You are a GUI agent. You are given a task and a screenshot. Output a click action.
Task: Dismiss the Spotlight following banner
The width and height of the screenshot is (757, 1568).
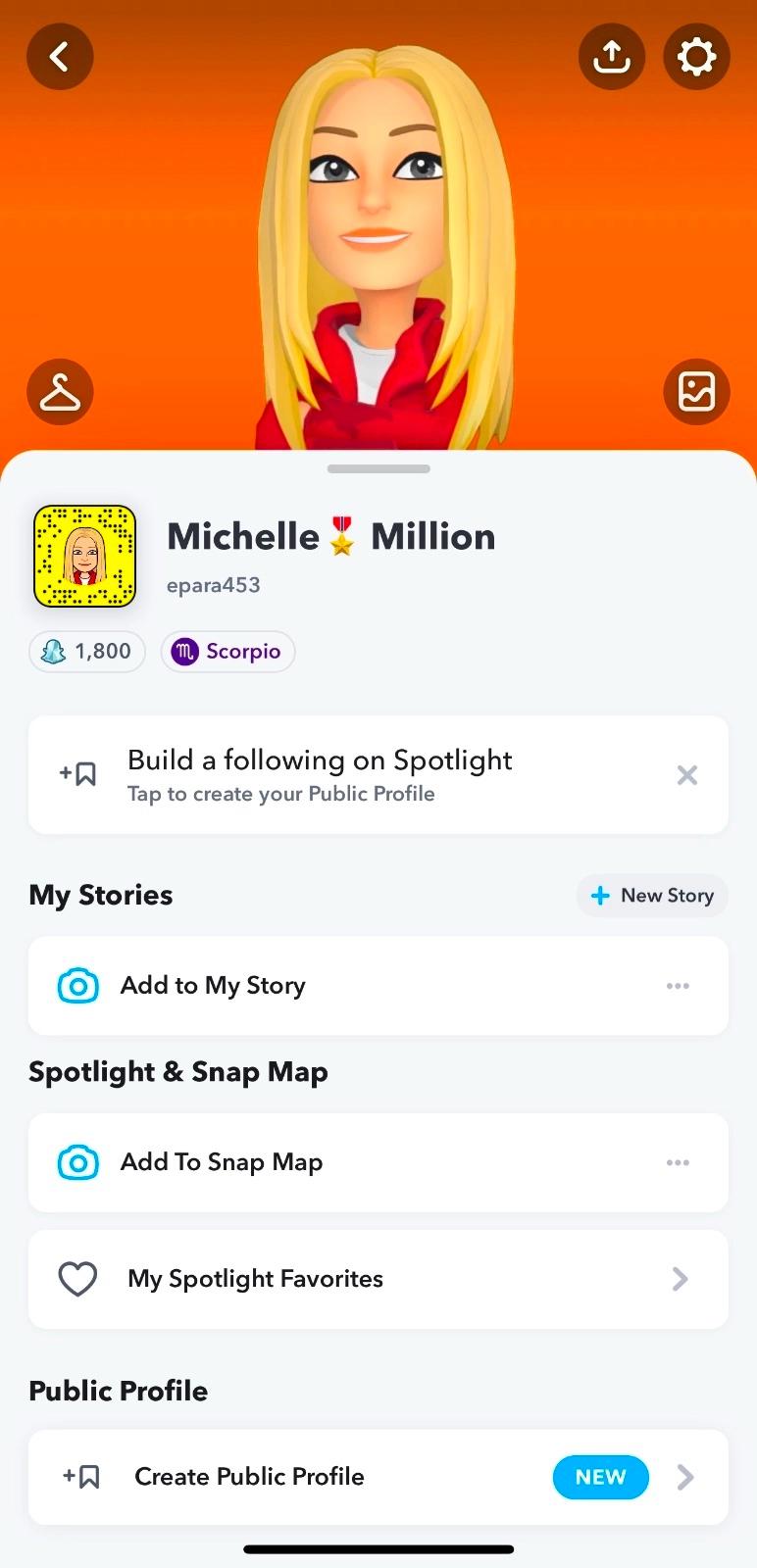[x=687, y=775]
